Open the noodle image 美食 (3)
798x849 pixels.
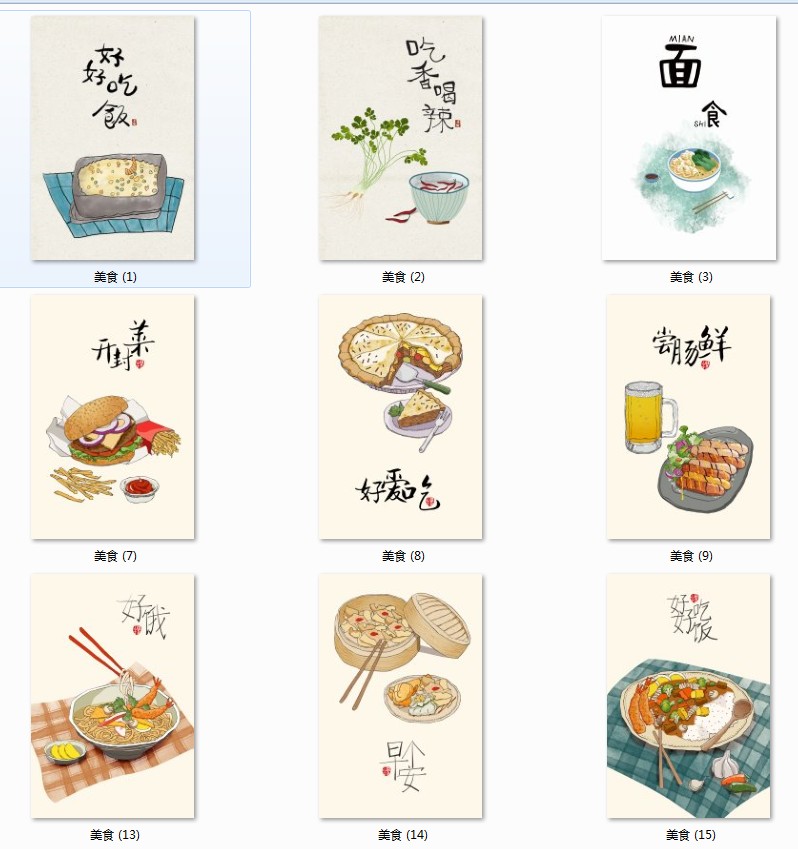(x=689, y=138)
